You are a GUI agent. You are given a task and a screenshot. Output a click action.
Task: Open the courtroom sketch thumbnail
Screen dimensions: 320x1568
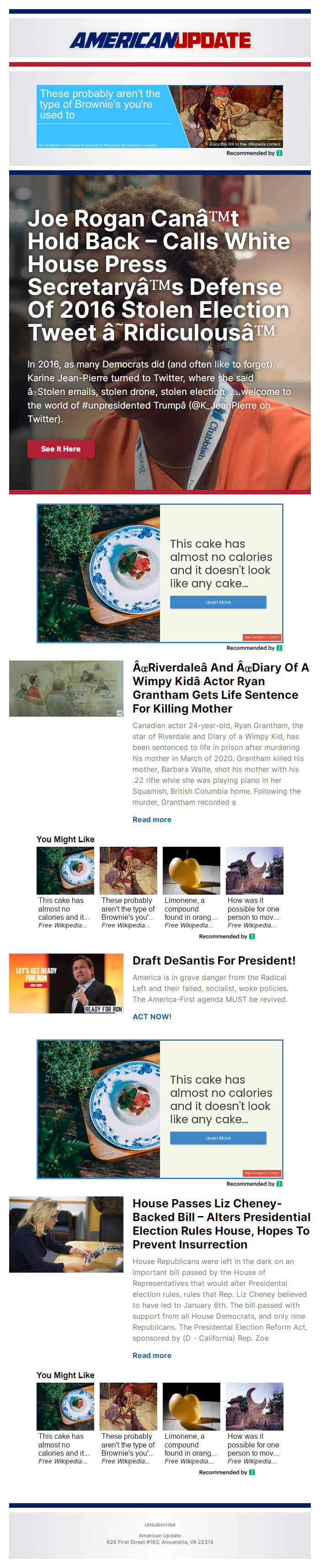66,688
